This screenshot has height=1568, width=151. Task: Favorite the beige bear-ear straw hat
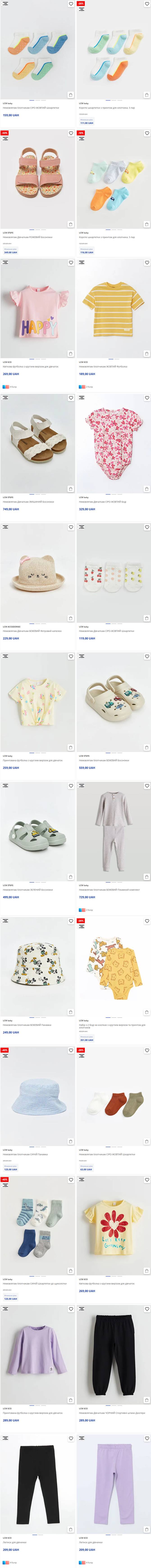71,527
